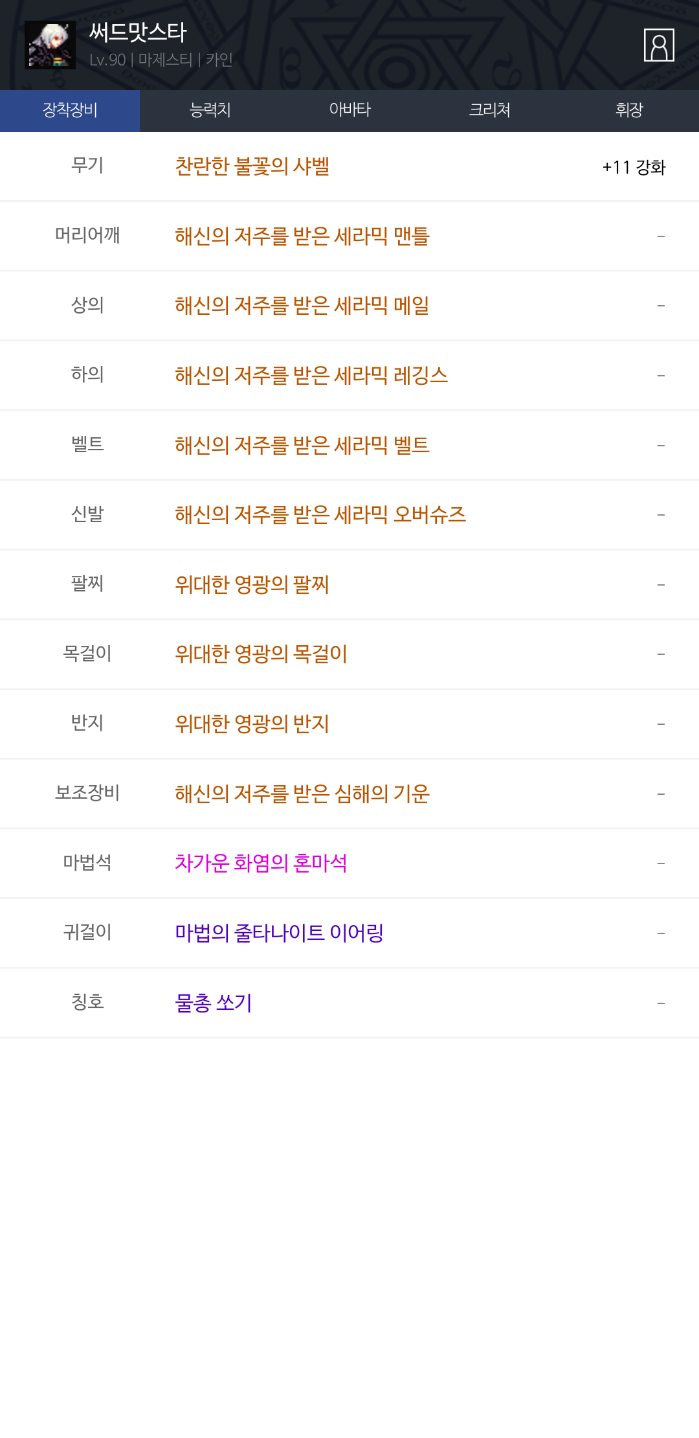The image size is (699, 1438).
Task: Open the profile icon in the header
Action: tap(658, 46)
